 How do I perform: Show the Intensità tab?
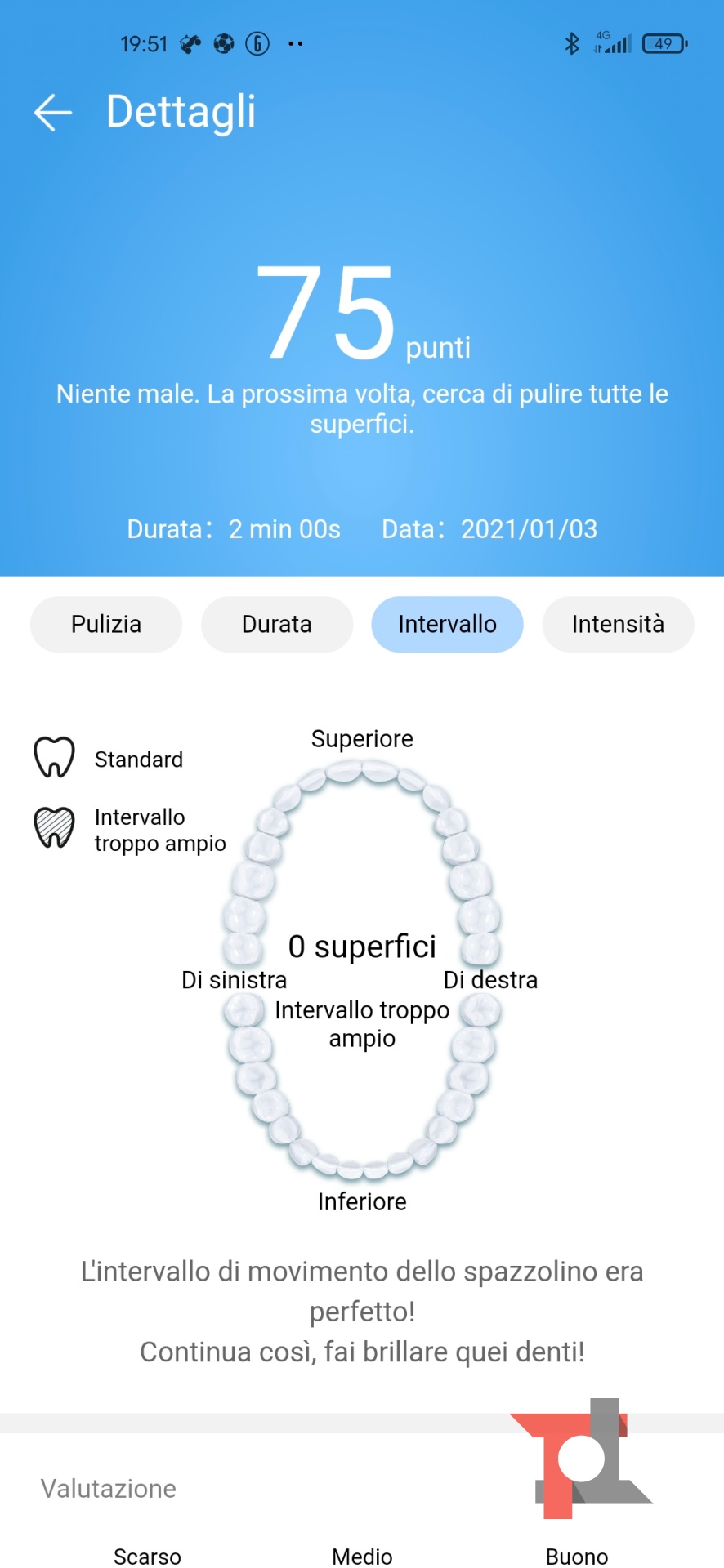pyautogui.click(x=618, y=625)
